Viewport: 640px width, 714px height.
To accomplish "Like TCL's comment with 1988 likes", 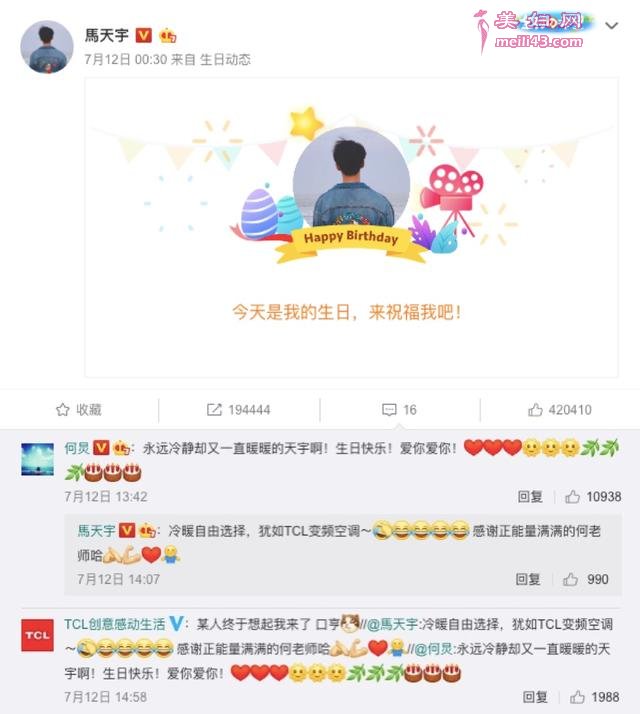I will pyautogui.click(x=594, y=697).
